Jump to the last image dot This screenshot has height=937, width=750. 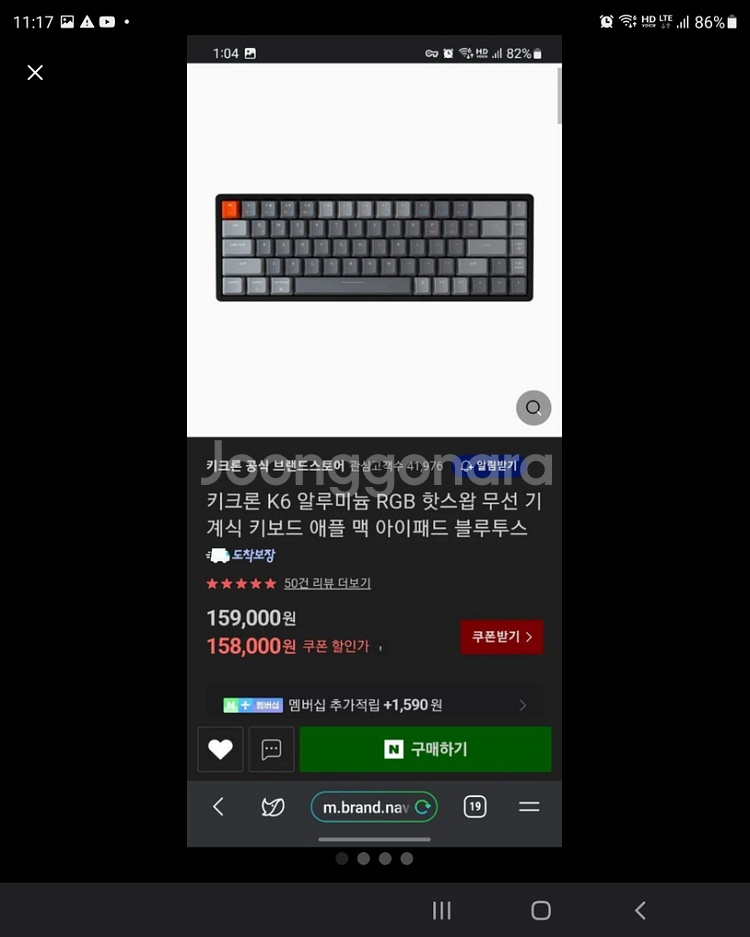tap(407, 859)
